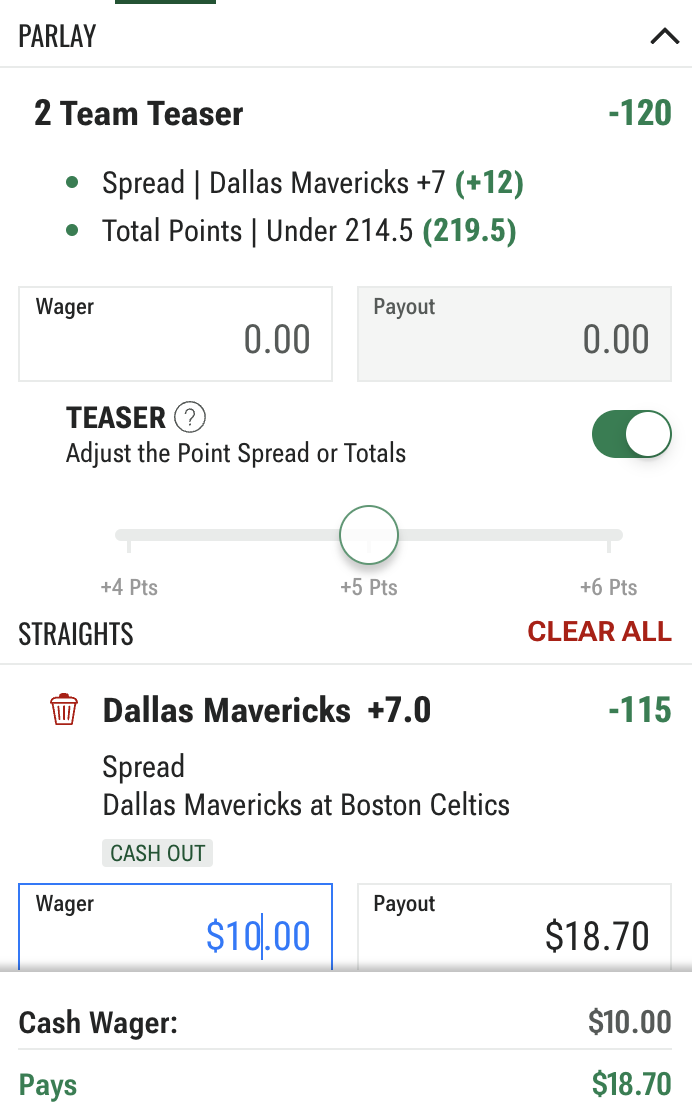This screenshot has width=692, height=1108.
Task: Delete the Dallas Mavericks +7.0 bet
Action: [64, 709]
